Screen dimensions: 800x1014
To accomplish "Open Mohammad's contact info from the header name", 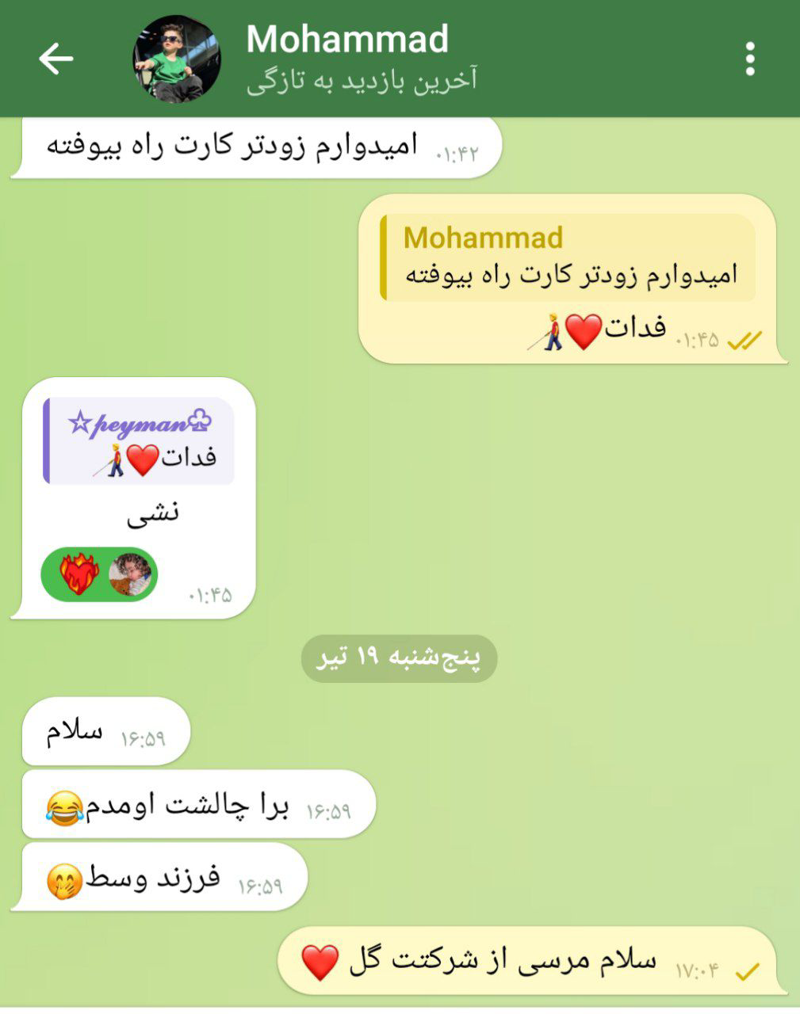I will point(347,40).
